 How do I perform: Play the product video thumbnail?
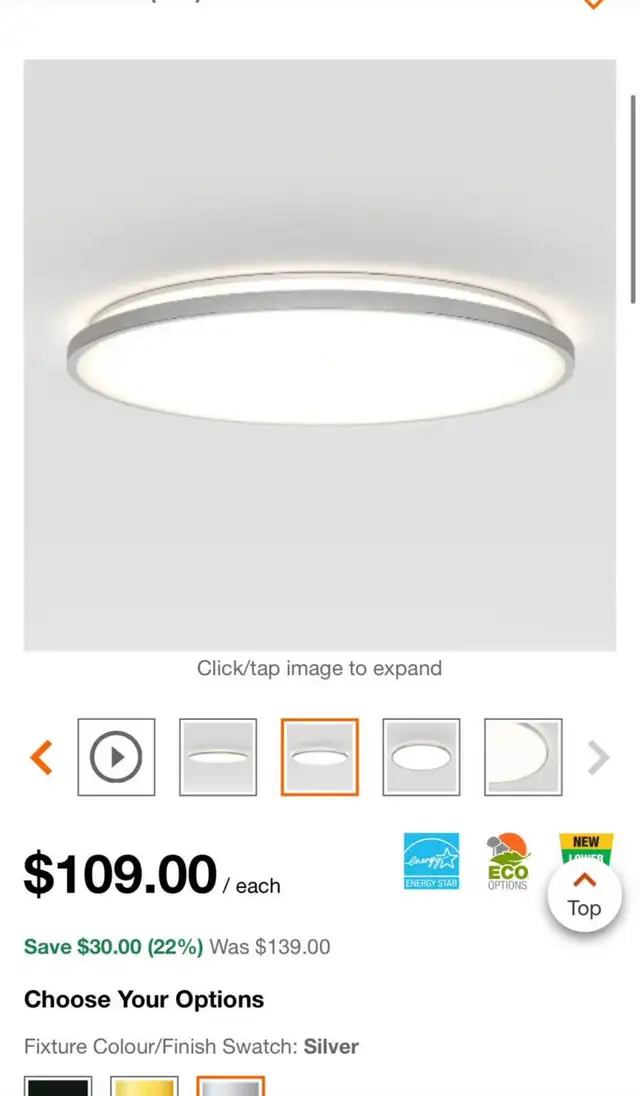pos(116,757)
